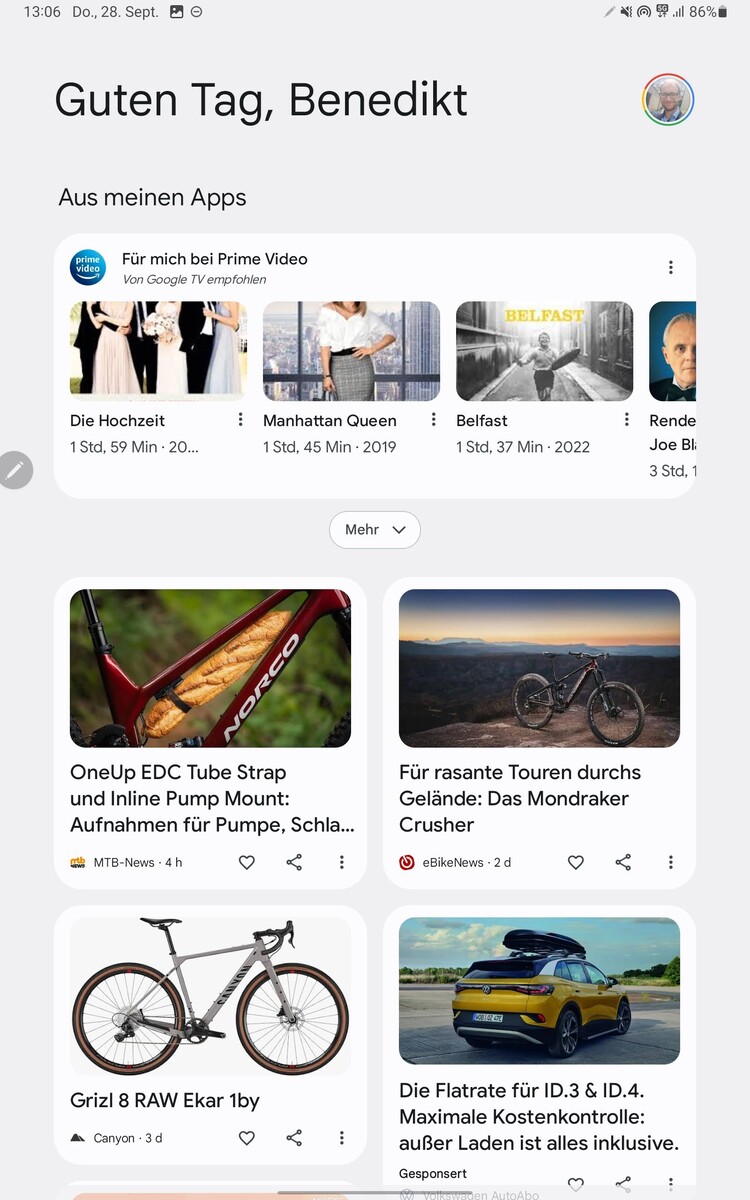This screenshot has width=750, height=1200.
Task: Open the Belfast movie tile
Action: 544,351
